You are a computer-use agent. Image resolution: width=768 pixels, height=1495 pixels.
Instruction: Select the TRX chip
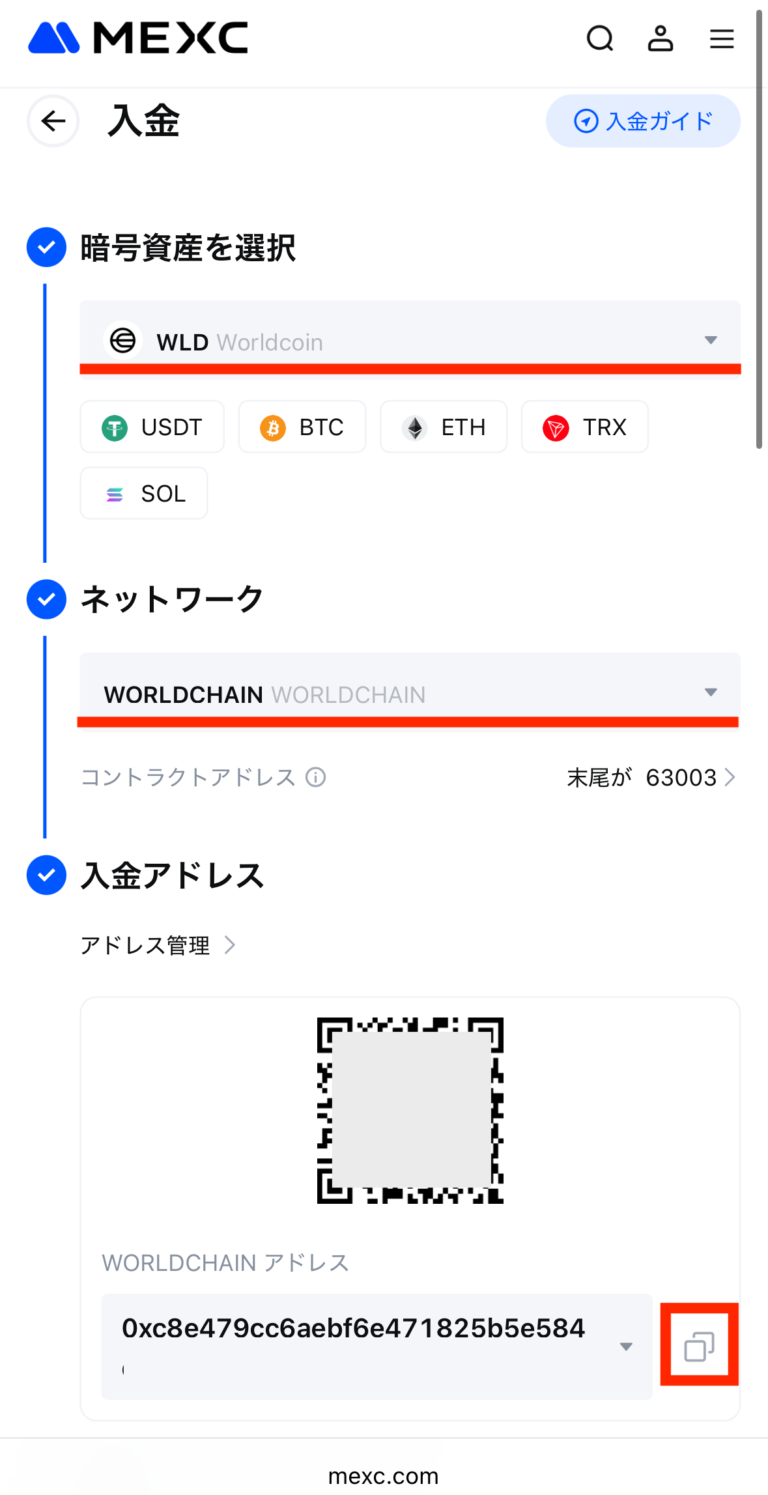tap(585, 427)
